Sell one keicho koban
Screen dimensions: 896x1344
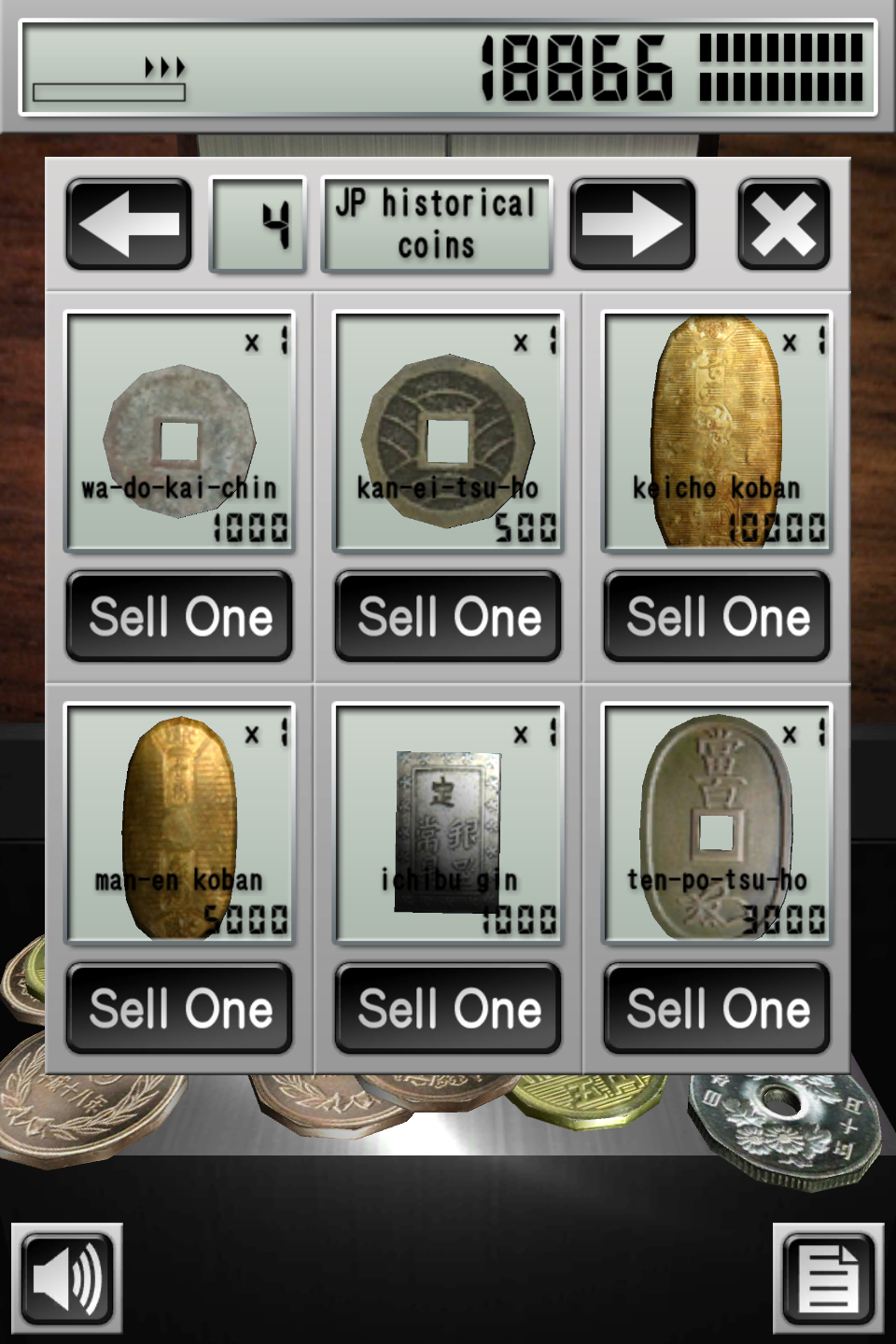click(717, 616)
